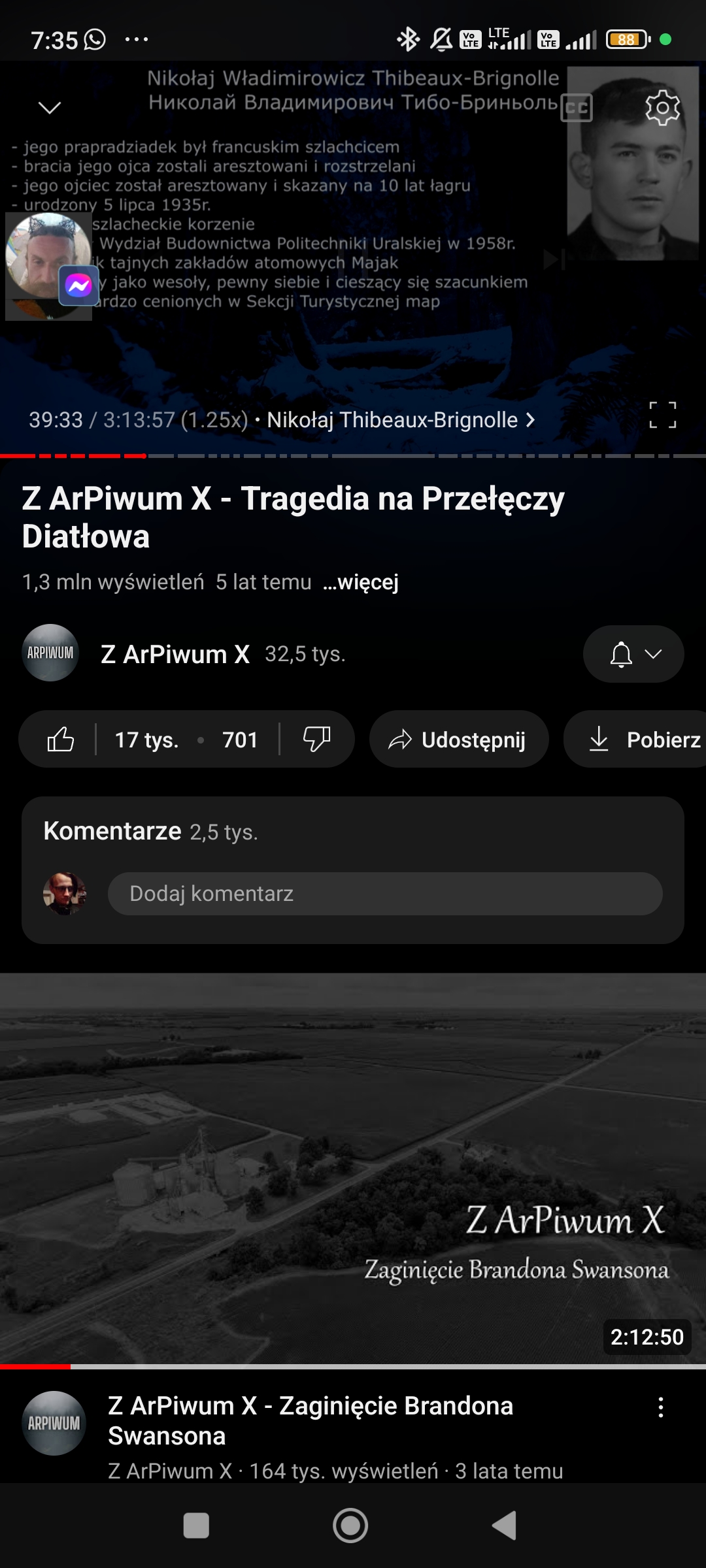Viewport: 706px width, 1568px height.
Task: Tap the Dodaj komentarz field
Action: pos(384,894)
